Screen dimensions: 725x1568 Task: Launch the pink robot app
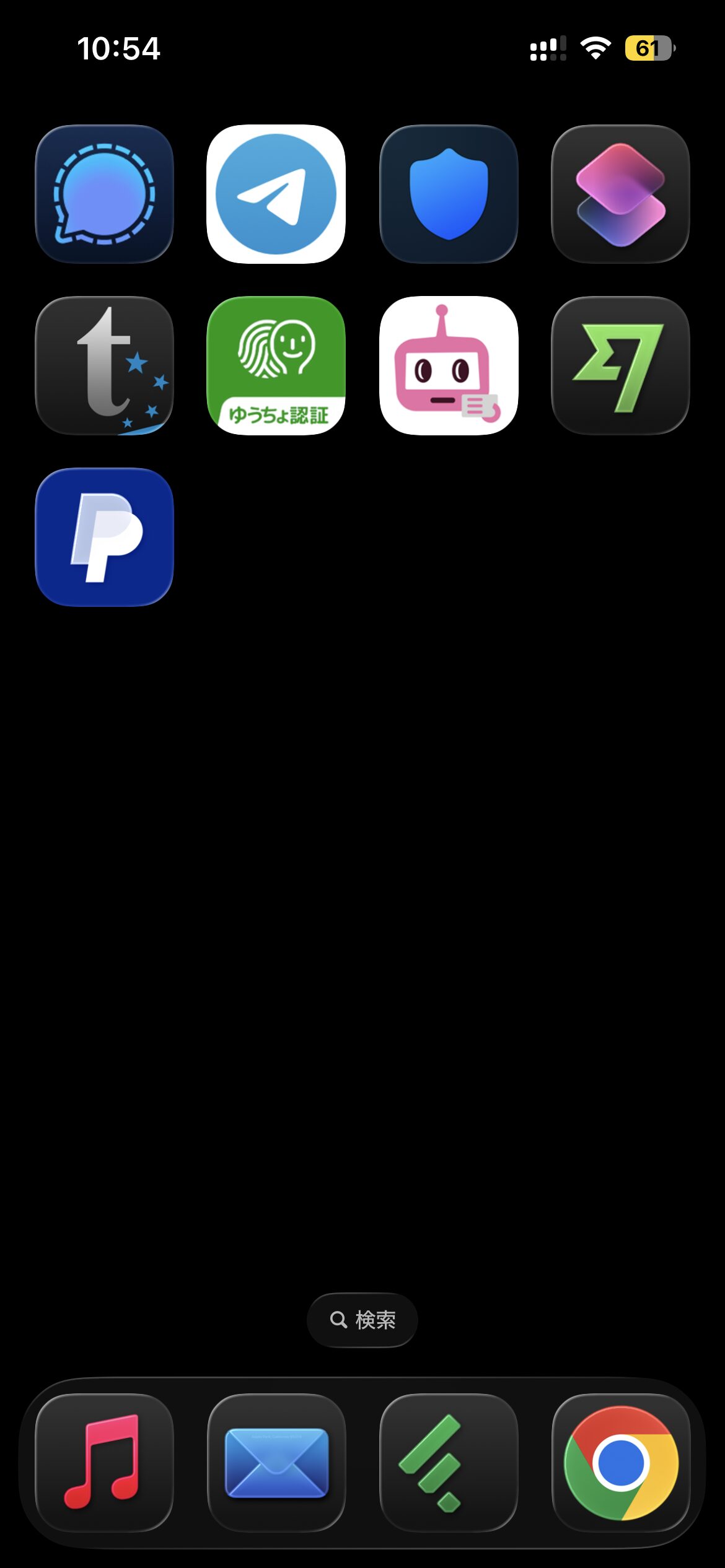pos(448,366)
